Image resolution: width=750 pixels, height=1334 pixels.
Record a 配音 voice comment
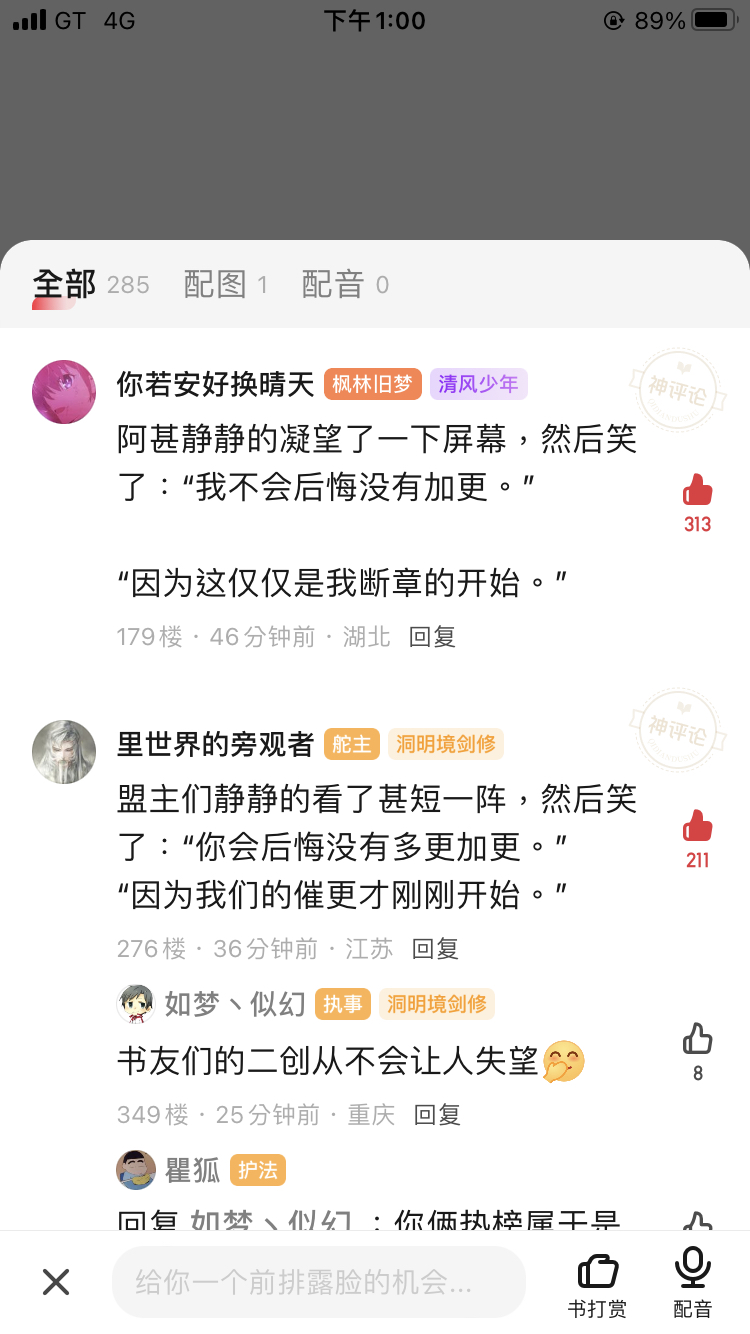coord(693,1283)
